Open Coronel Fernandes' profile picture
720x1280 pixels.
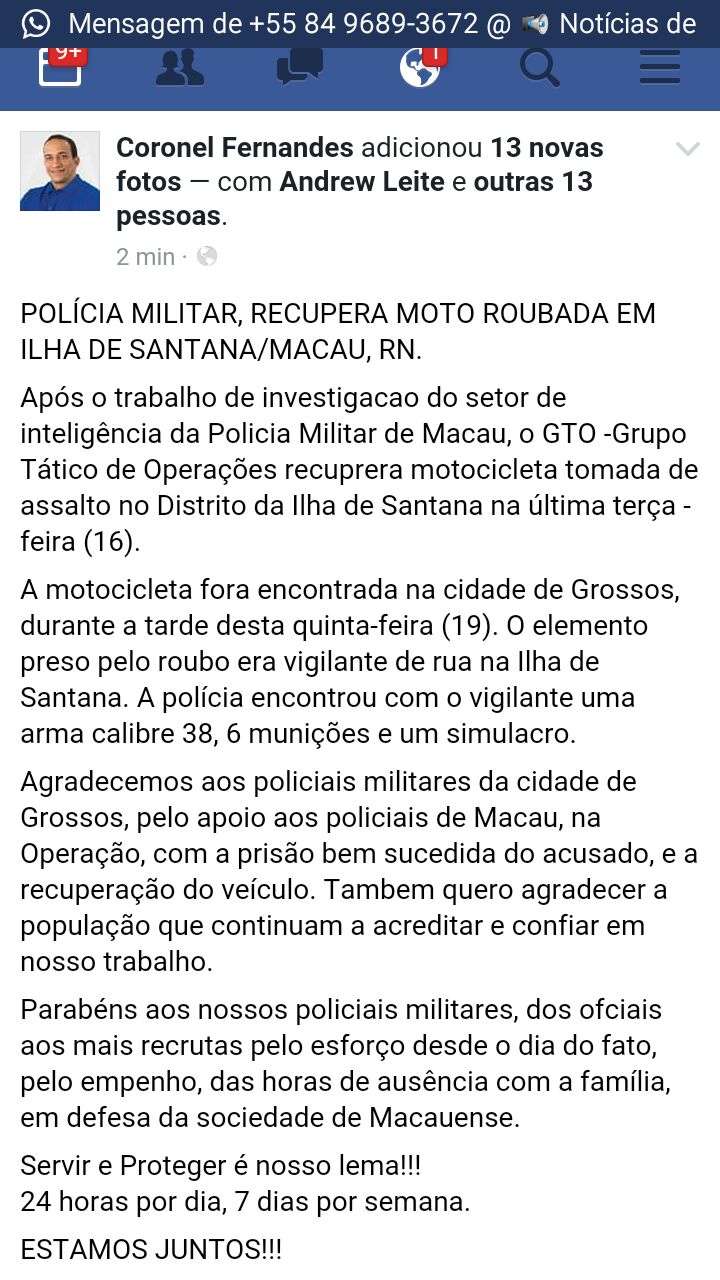pyautogui.click(x=60, y=171)
